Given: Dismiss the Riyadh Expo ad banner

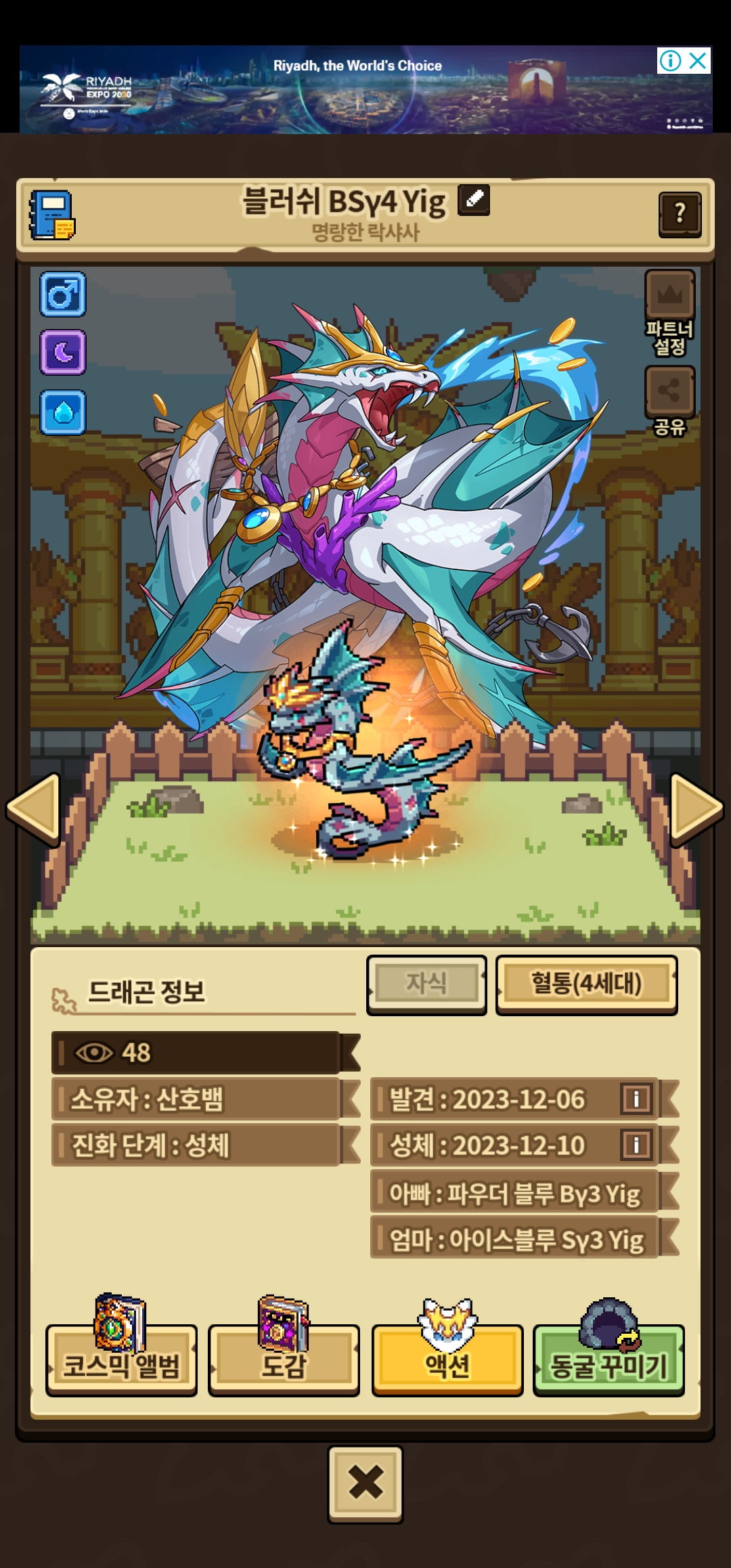Looking at the screenshot, I should tap(698, 61).
